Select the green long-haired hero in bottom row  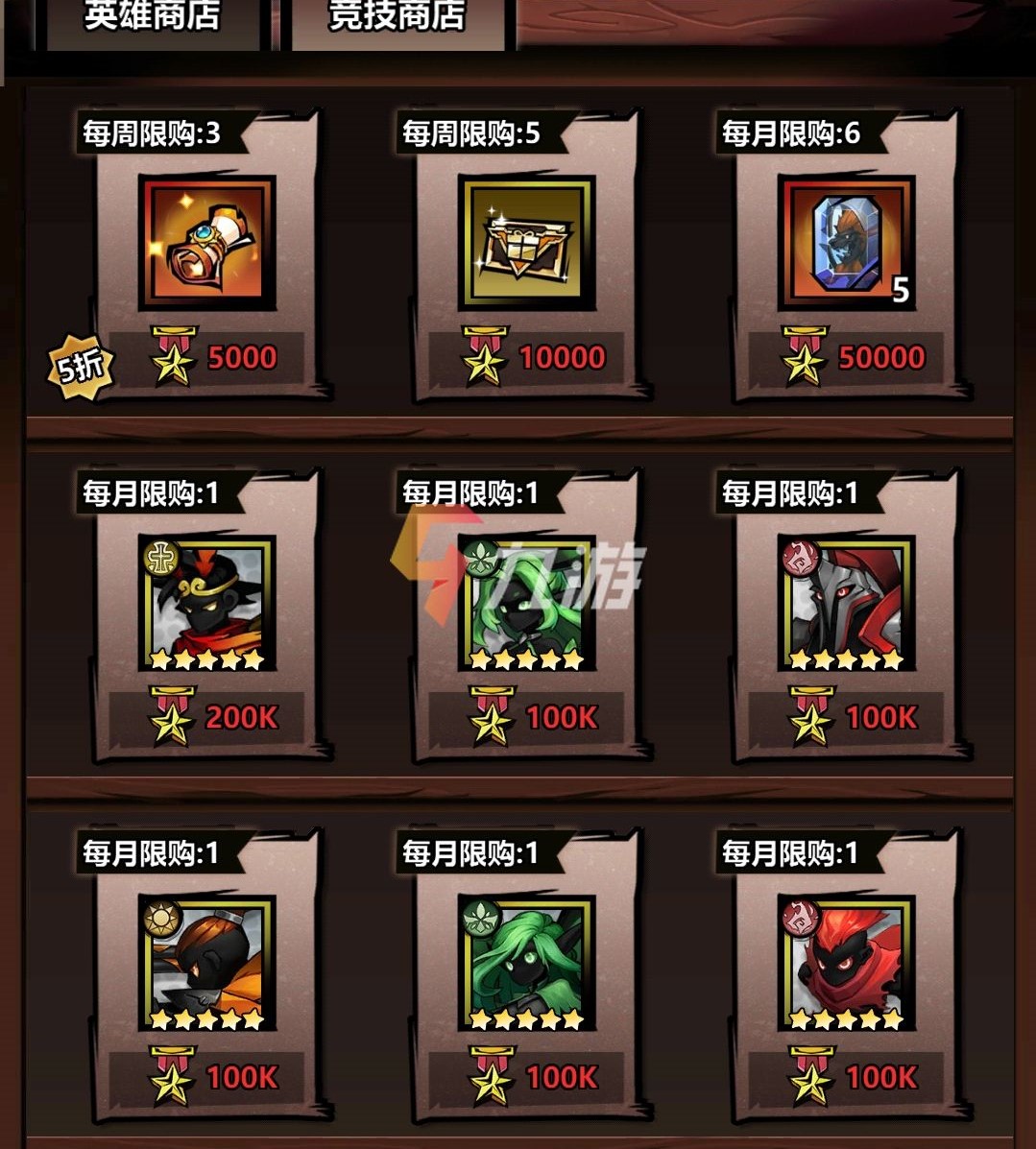(526, 964)
